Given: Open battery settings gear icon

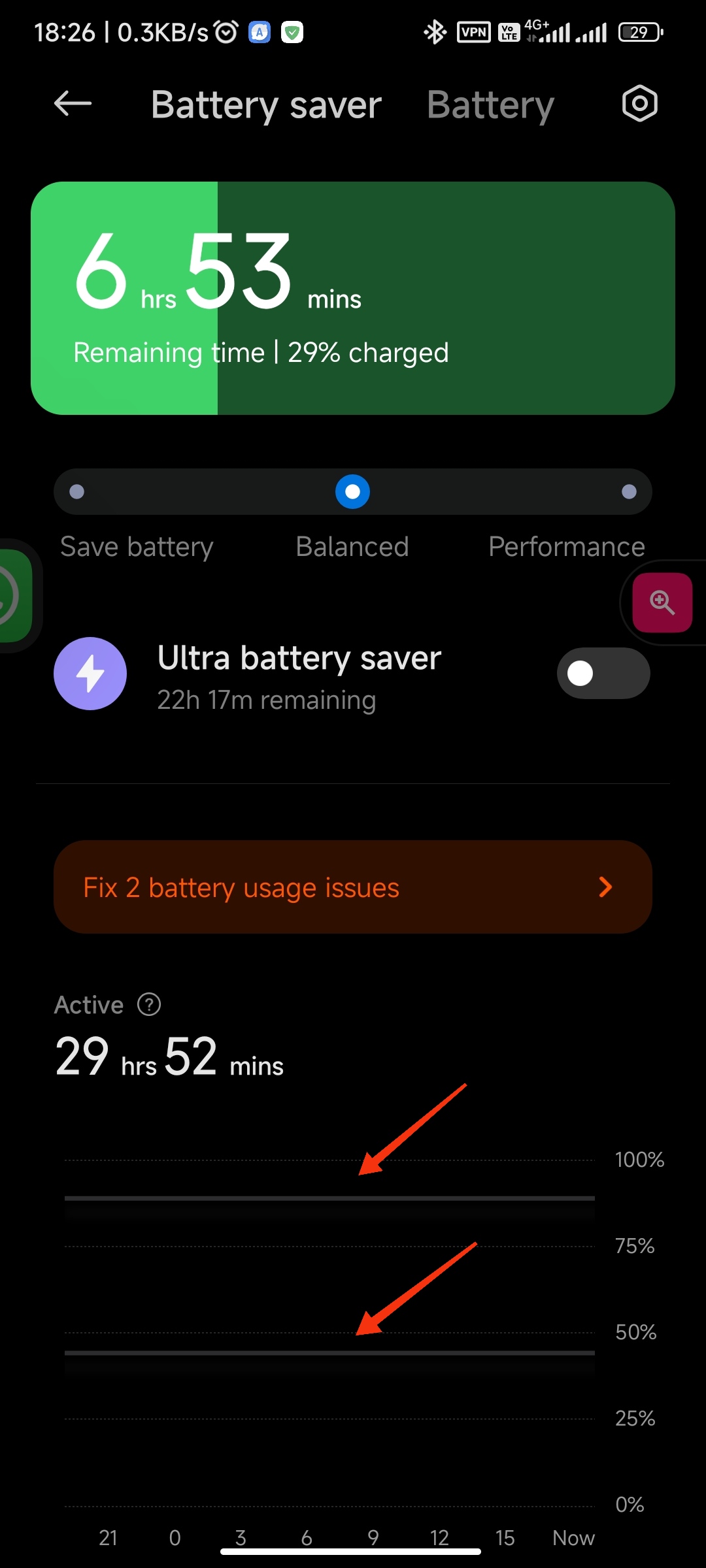Looking at the screenshot, I should 639,103.
